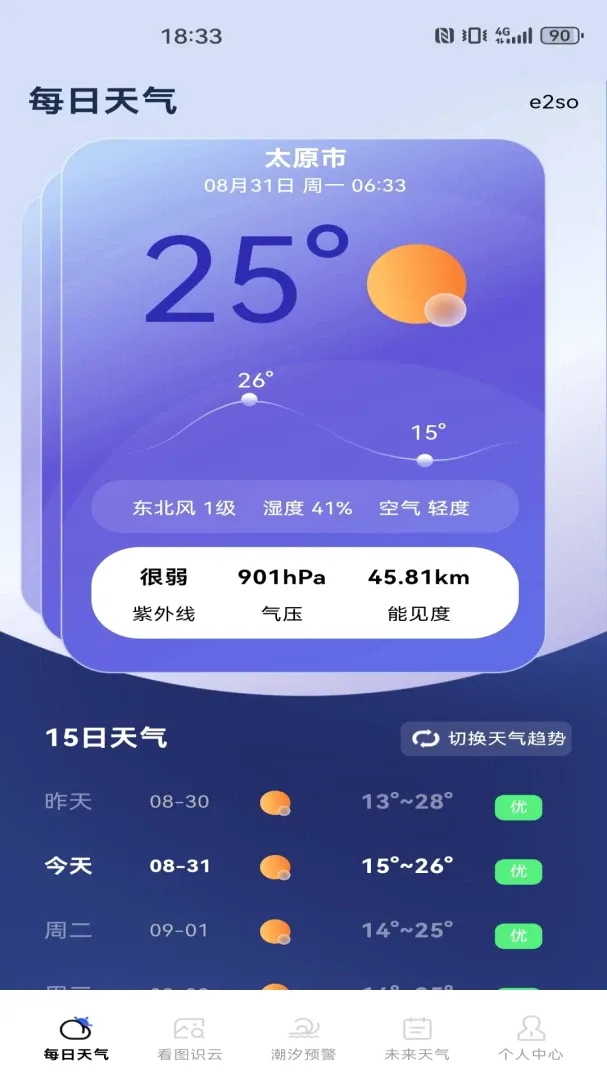607x1080 pixels.
Task: Open the 潮汐预警 tab
Action: pos(303,1039)
